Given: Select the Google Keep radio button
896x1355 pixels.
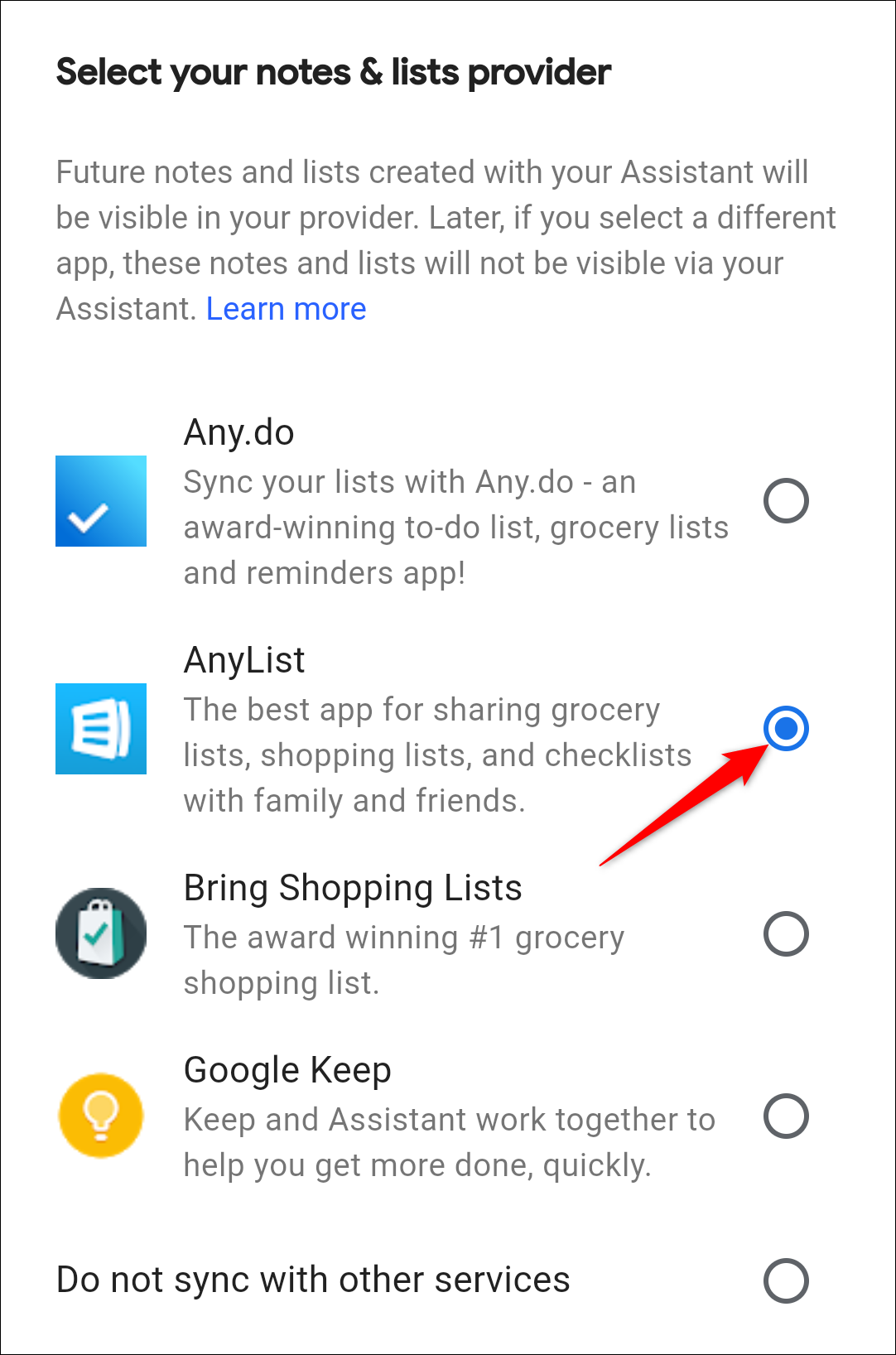Looking at the screenshot, I should [785, 1117].
